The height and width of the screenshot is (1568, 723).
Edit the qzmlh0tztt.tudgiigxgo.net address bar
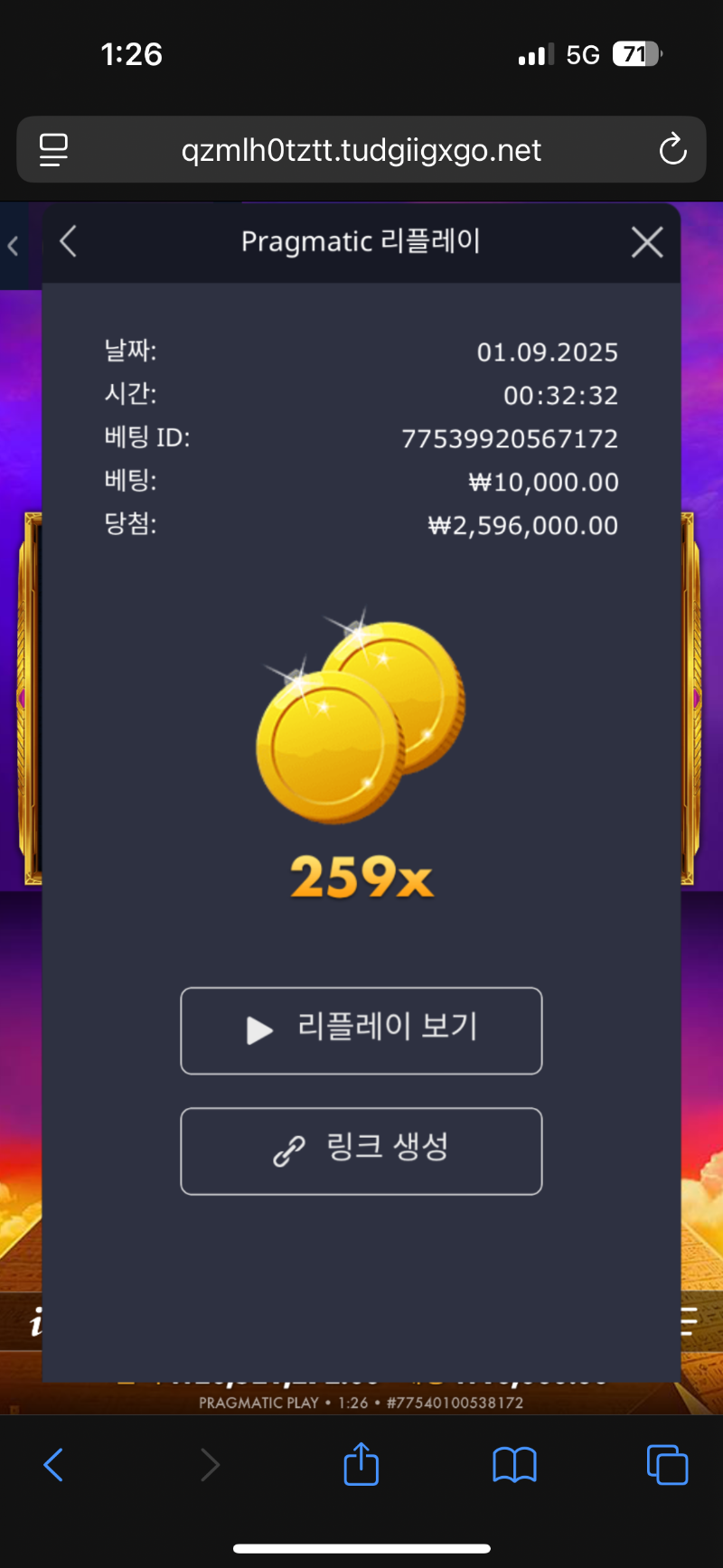361,150
